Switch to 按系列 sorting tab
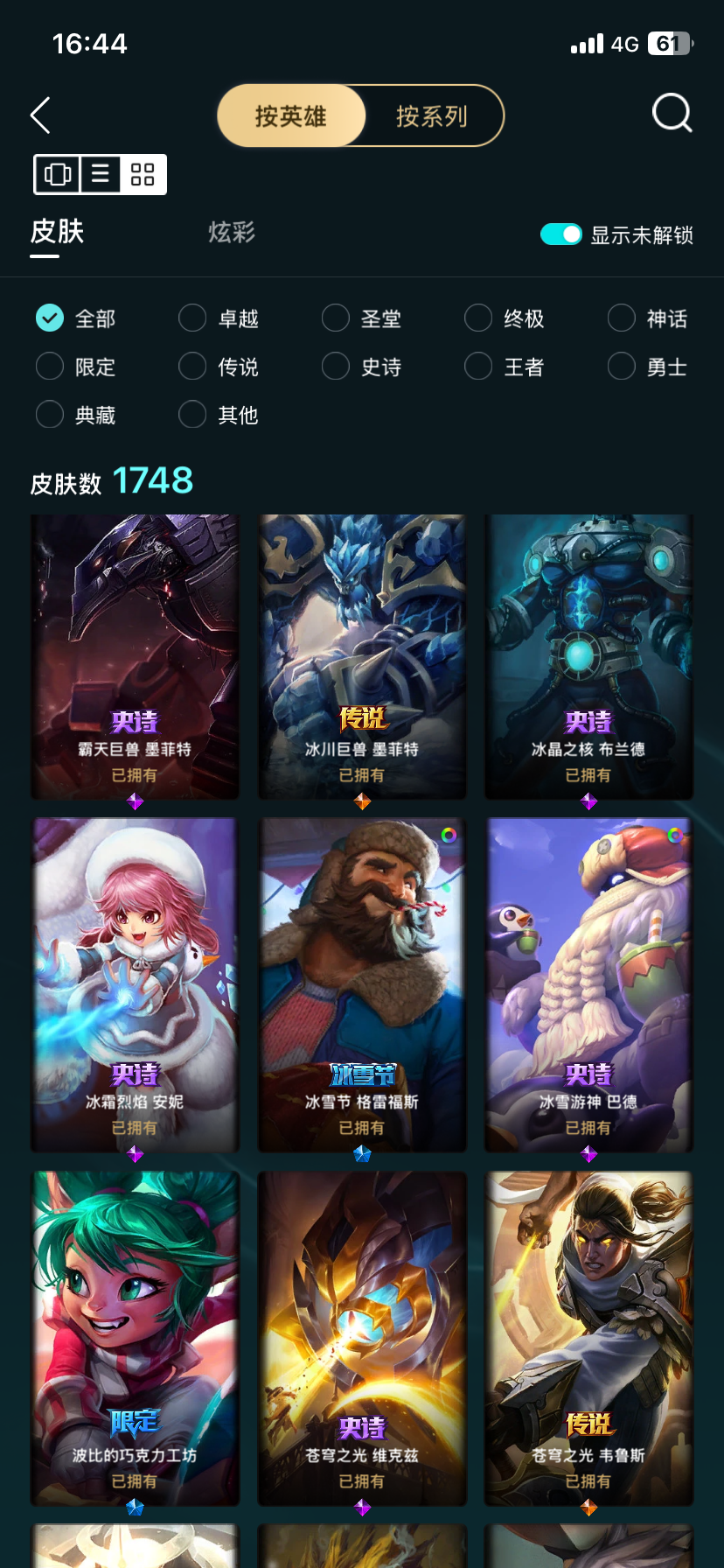The width and height of the screenshot is (724, 1568). point(432,115)
